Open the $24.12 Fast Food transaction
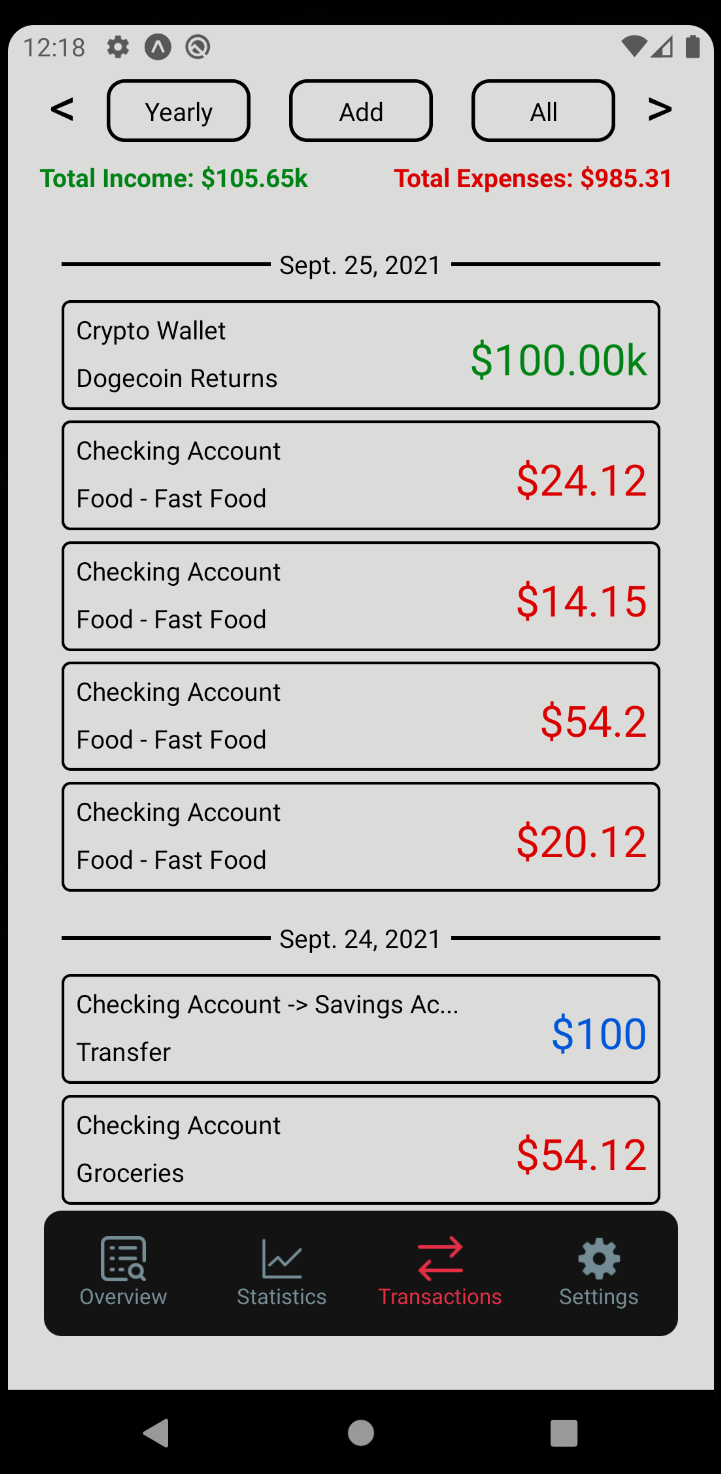This screenshot has height=1474, width=721. (x=360, y=475)
